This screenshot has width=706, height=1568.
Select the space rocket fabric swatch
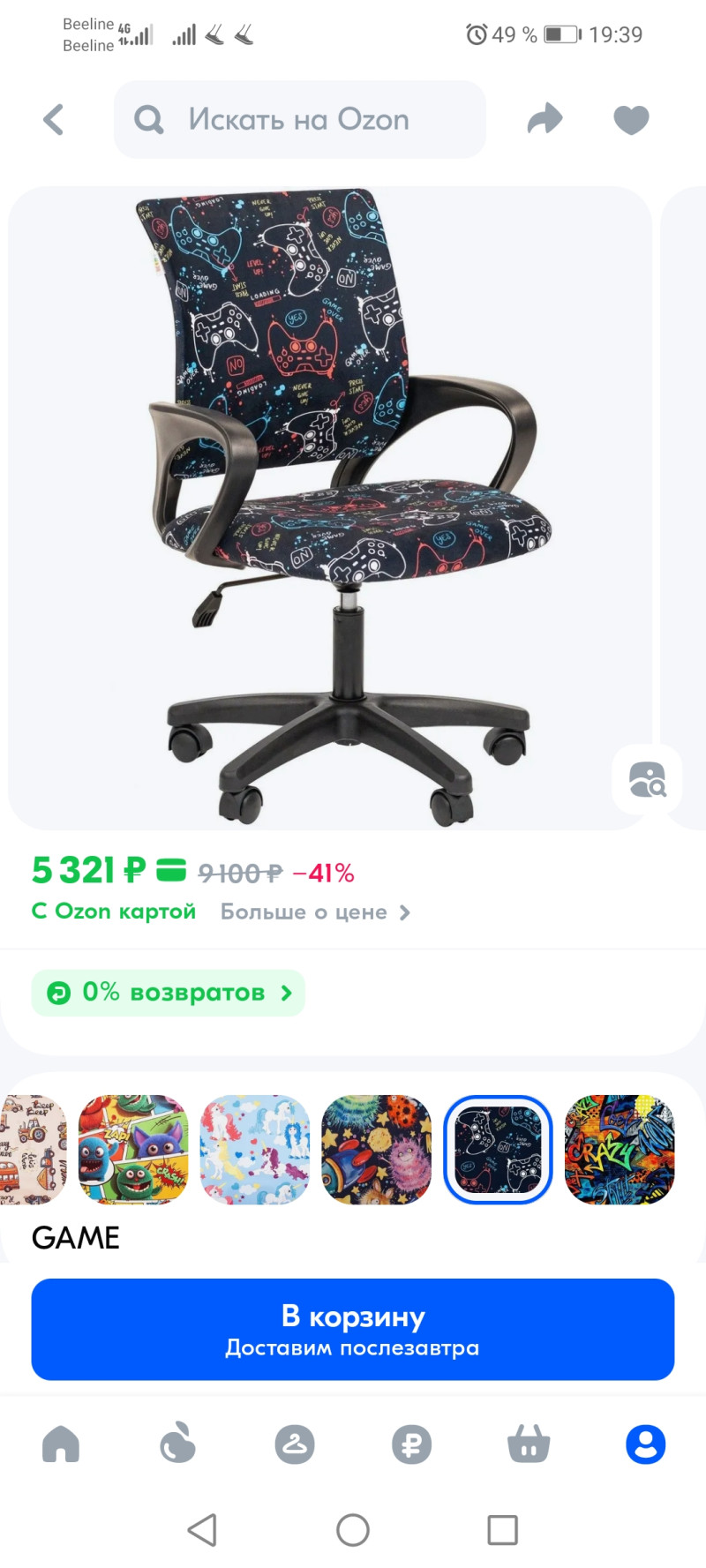[x=377, y=1150]
